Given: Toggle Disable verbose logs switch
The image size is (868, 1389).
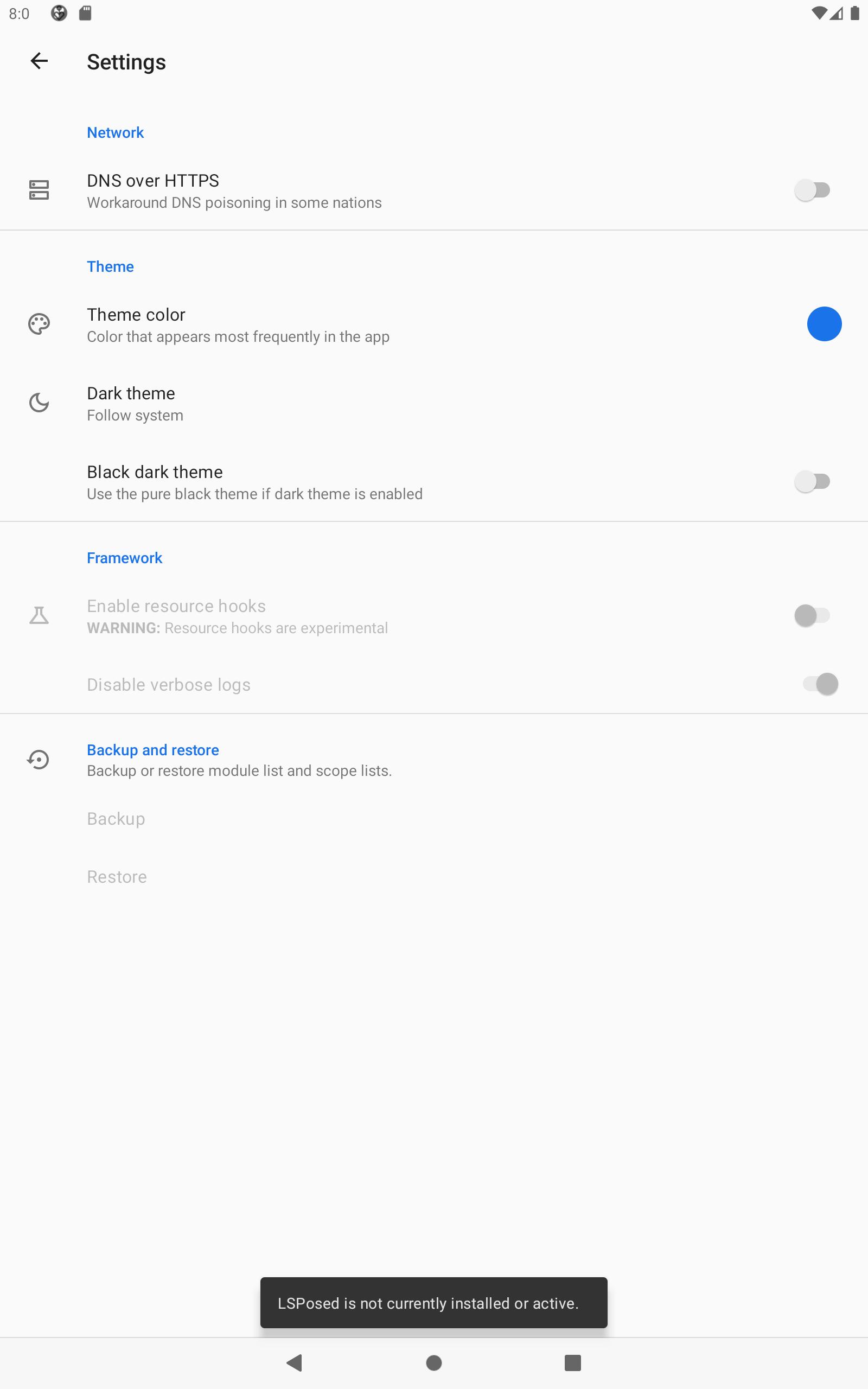Looking at the screenshot, I should [820, 684].
